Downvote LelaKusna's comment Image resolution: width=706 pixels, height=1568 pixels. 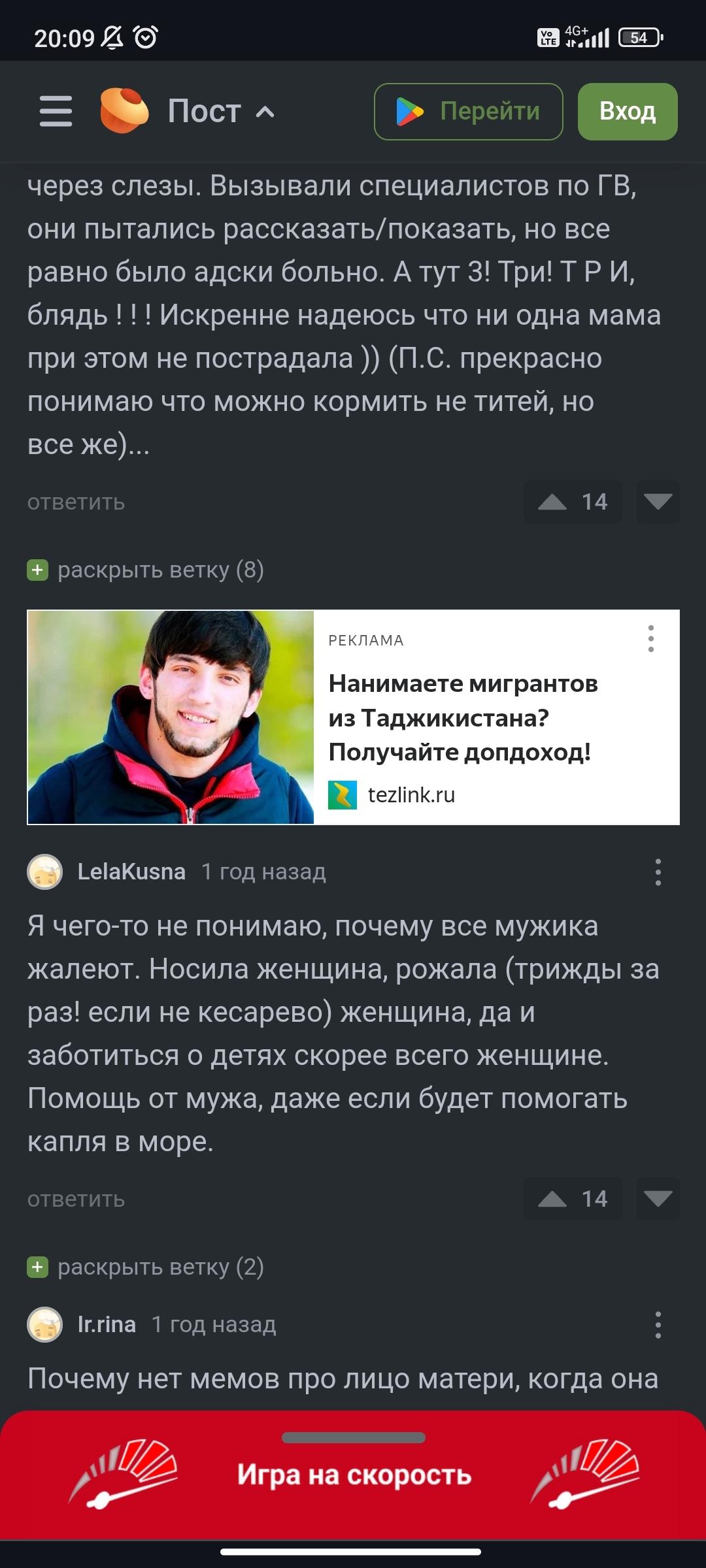click(658, 1199)
